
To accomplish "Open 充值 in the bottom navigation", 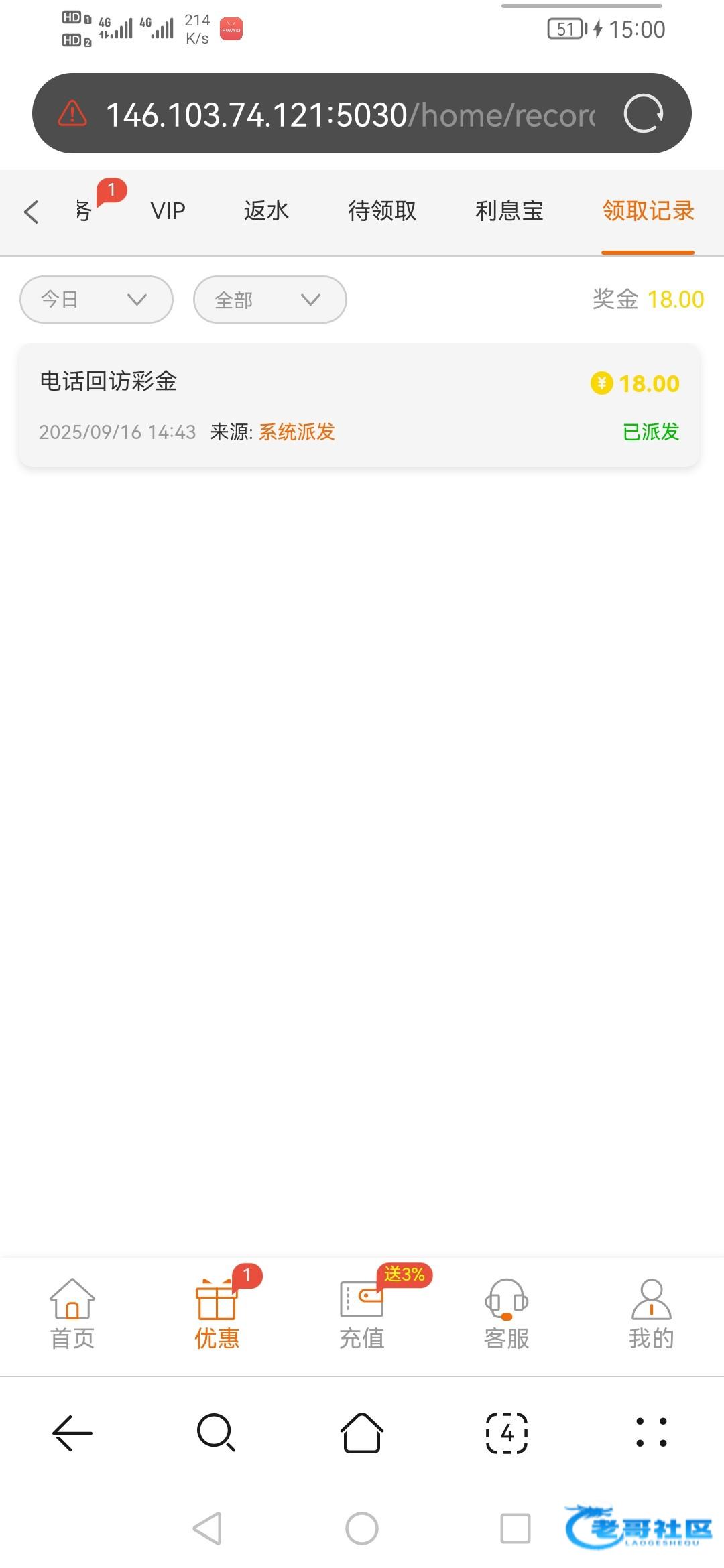I will [362, 1314].
